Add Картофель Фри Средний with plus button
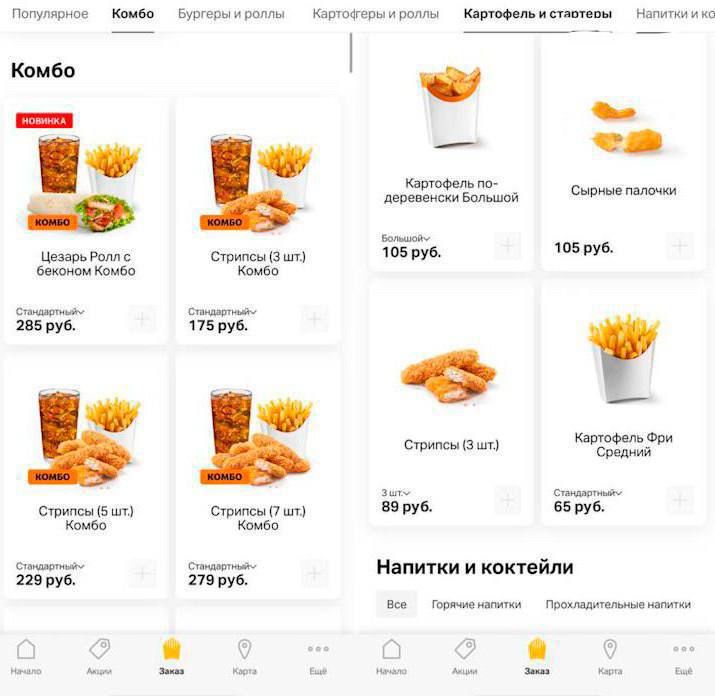 pyautogui.click(x=680, y=500)
